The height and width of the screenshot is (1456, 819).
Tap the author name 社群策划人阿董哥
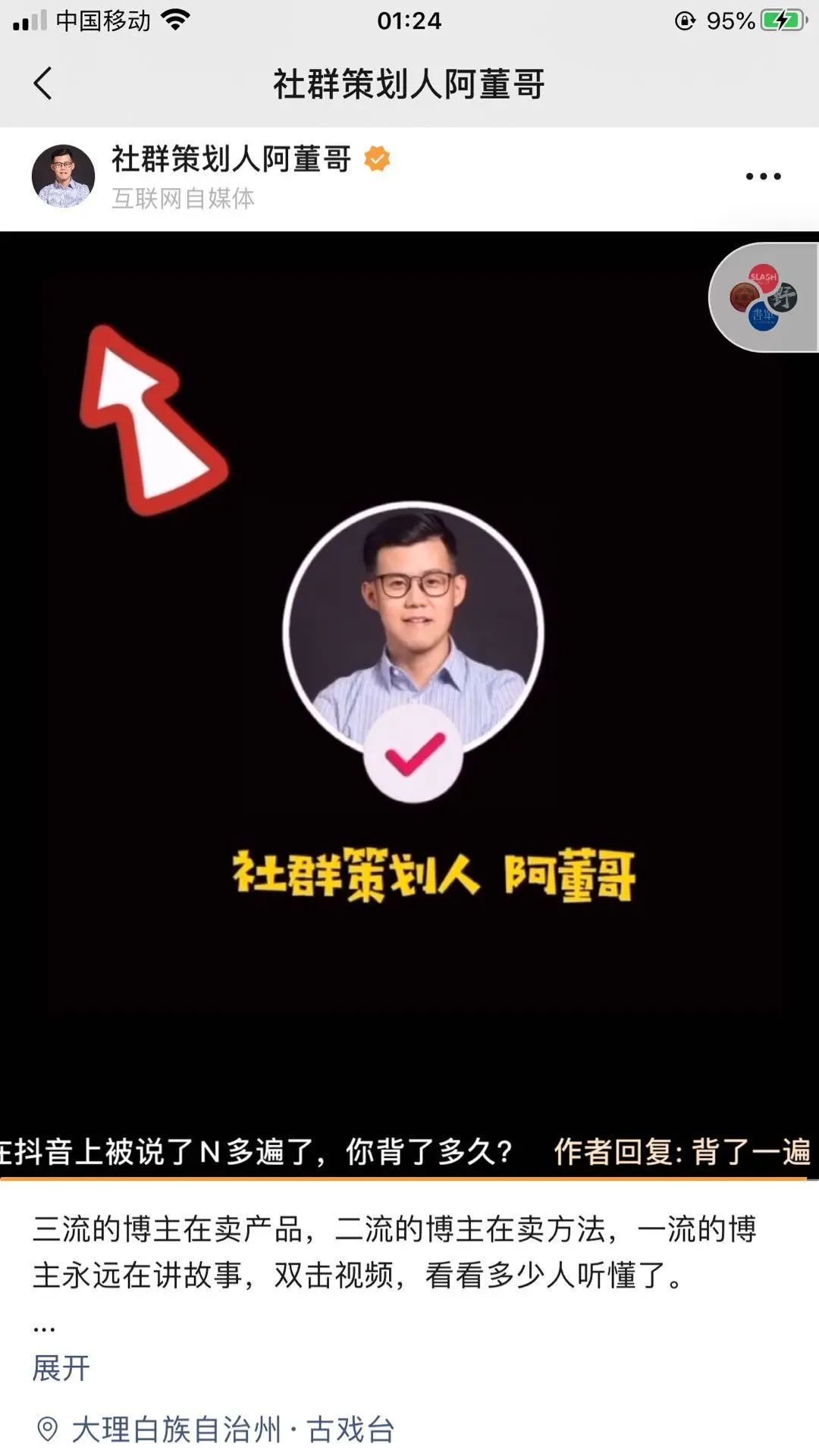pos(231,159)
